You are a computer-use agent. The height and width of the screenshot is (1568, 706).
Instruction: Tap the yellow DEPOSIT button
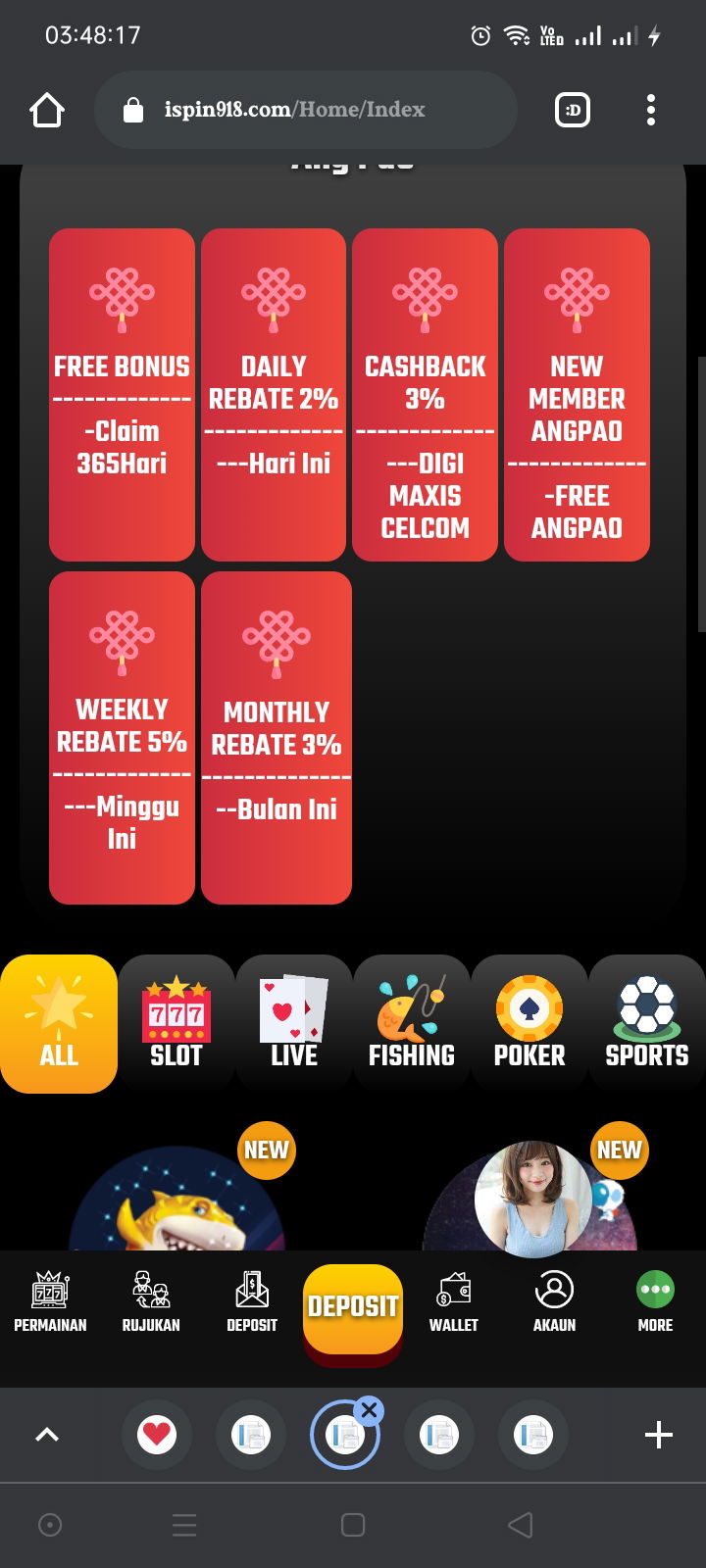pyautogui.click(x=353, y=1307)
